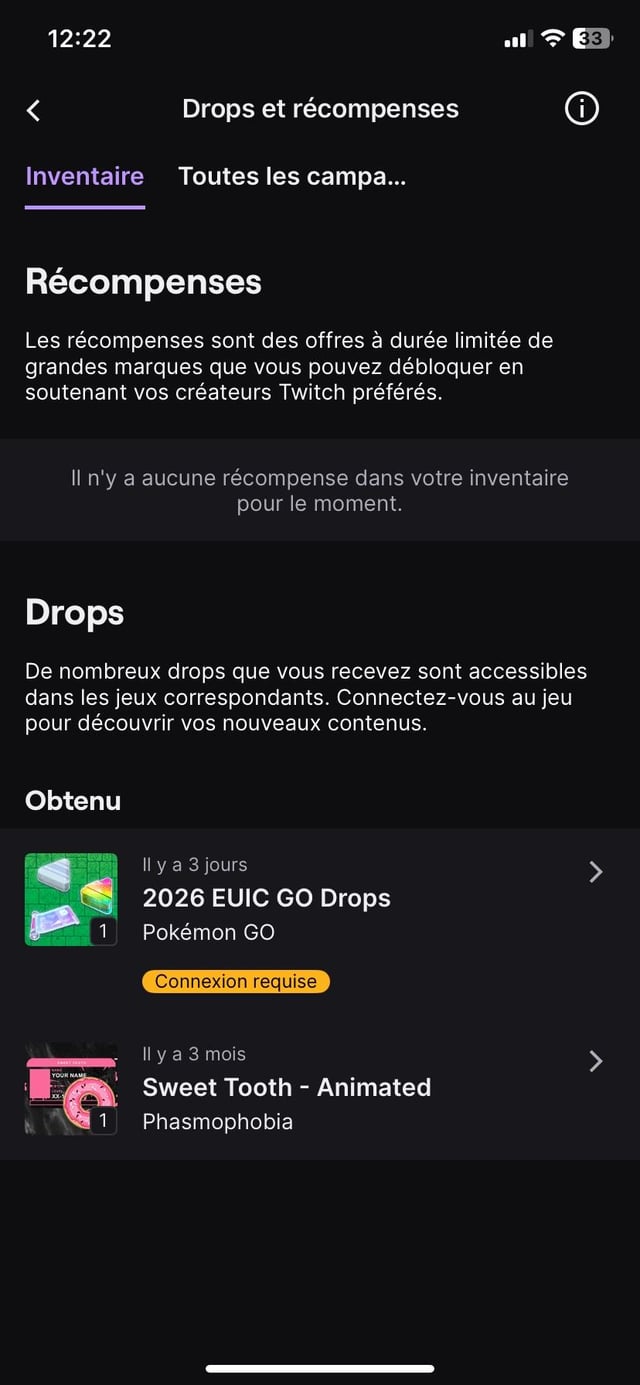Switch to the Toutes les campagnes tab

pyautogui.click(x=292, y=177)
